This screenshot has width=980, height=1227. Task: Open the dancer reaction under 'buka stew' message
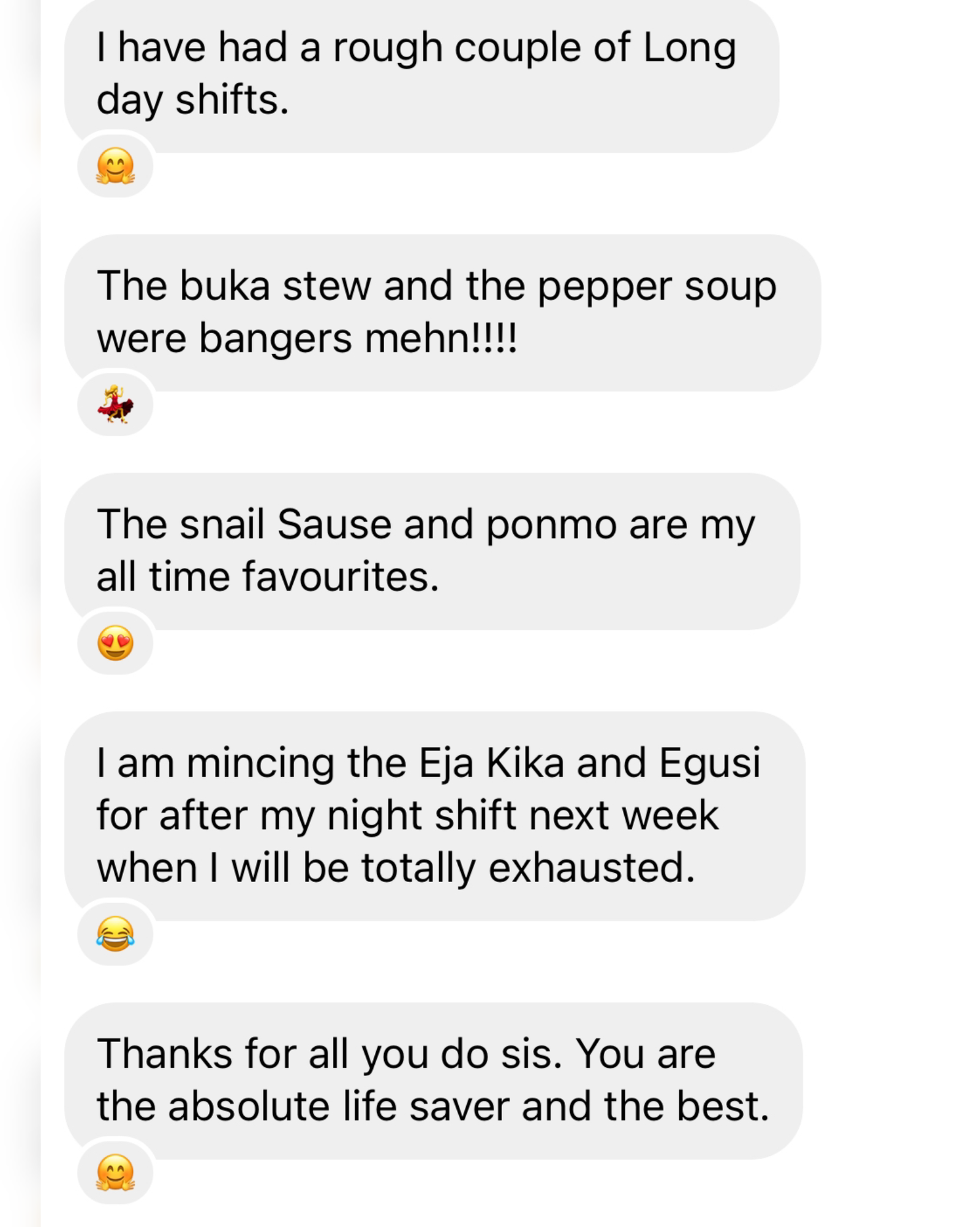click(x=115, y=404)
